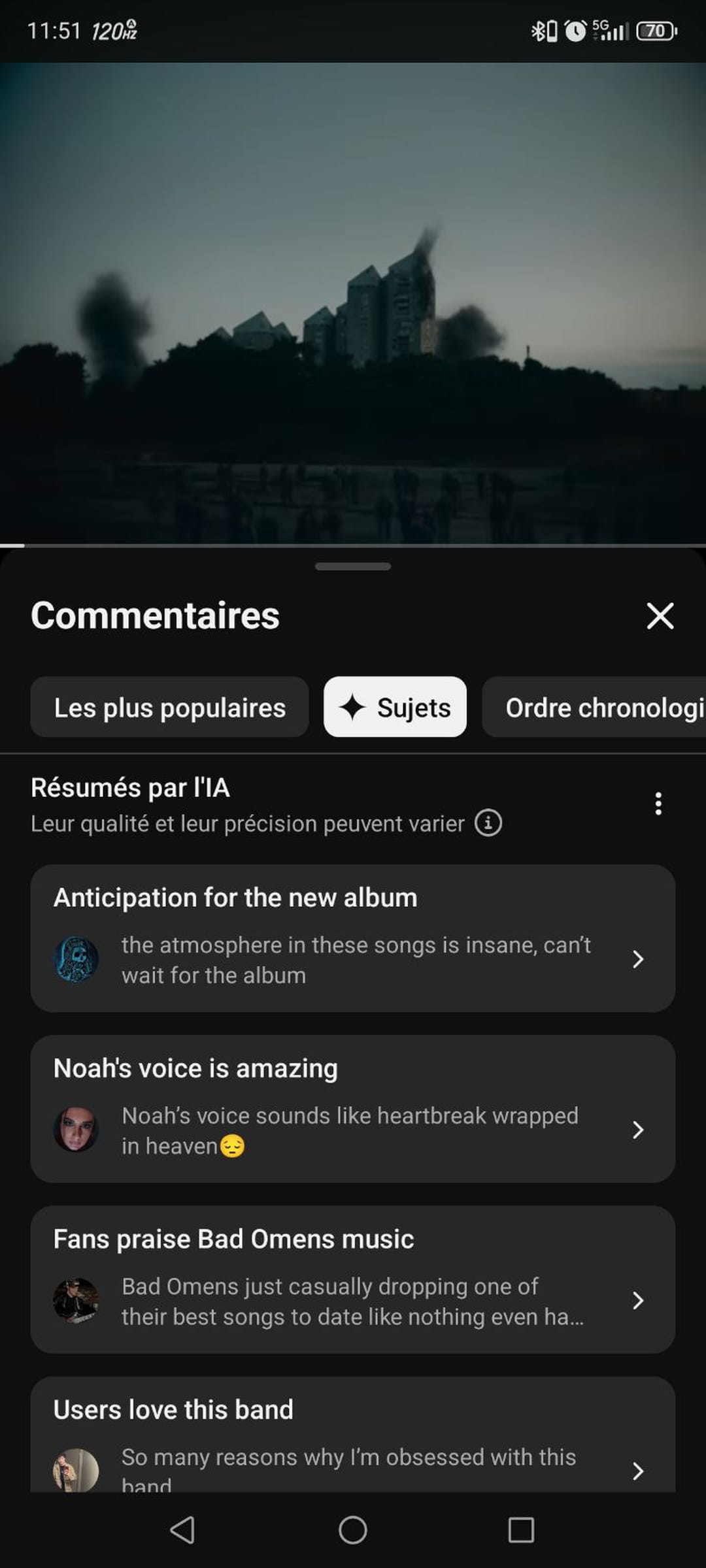Tap the video player above the comments
Screen dimensions: 706x1568
tap(353, 304)
